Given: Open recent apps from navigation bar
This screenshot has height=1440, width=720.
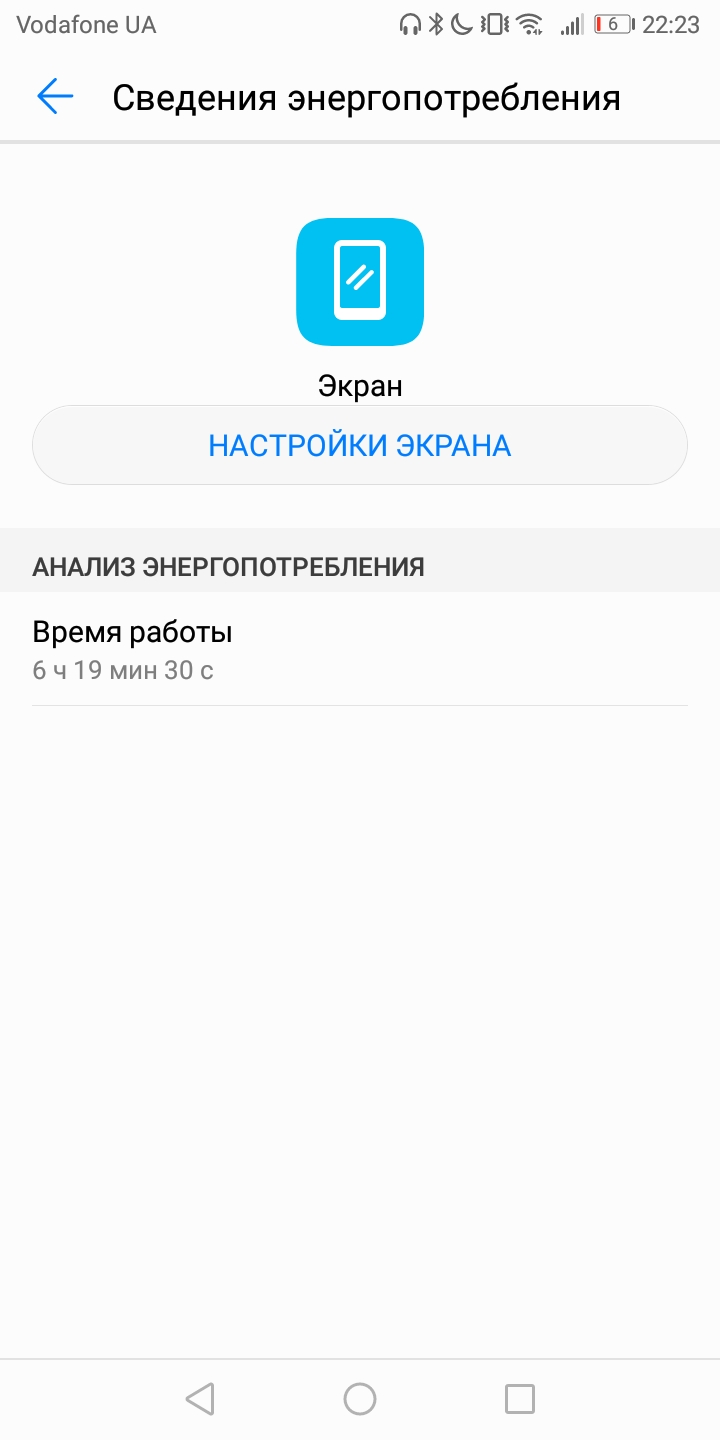Looking at the screenshot, I should click(x=519, y=1399).
